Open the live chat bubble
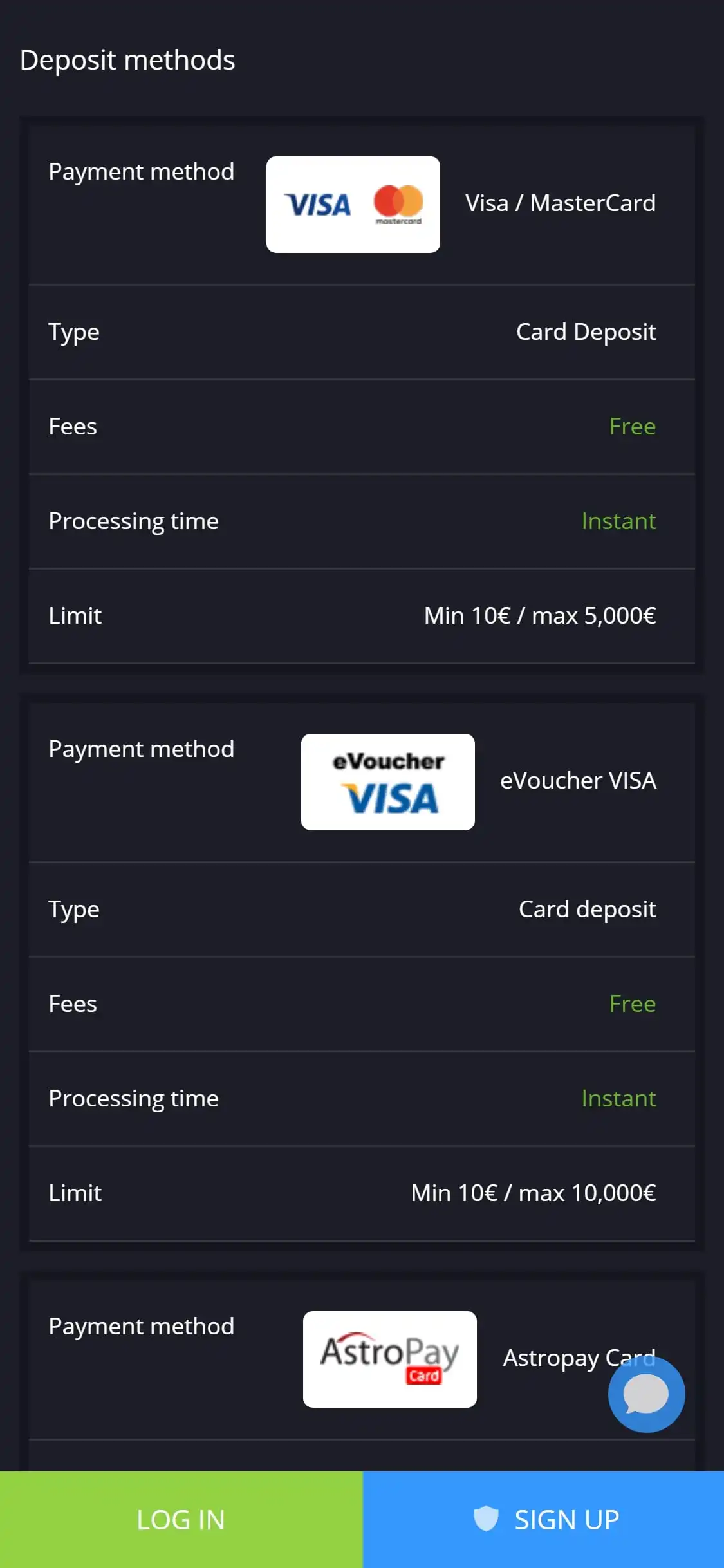The width and height of the screenshot is (724, 1568). click(646, 1394)
